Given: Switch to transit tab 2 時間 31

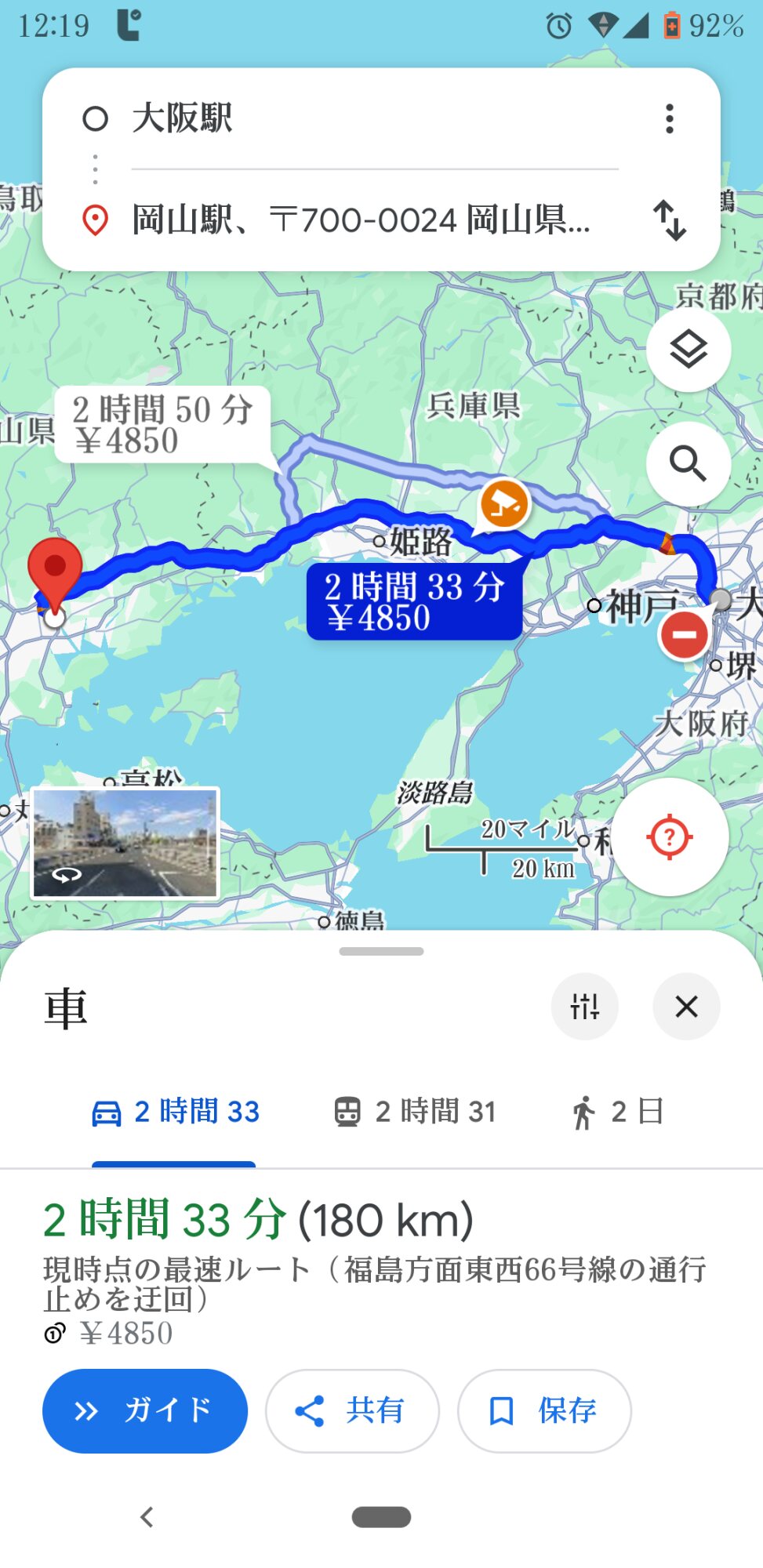Looking at the screenshot, I should pyautogui.click(x=416, y=1112).
